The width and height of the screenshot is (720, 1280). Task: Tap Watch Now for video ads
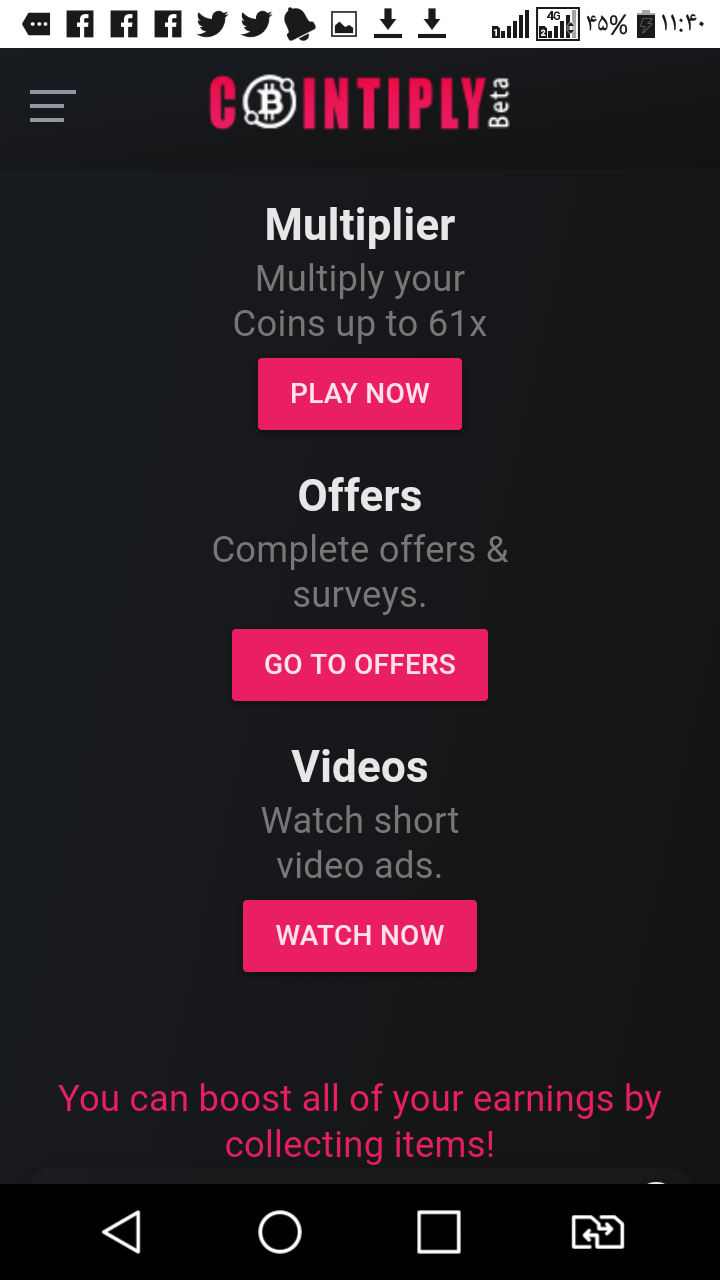click(x=360, y=936)
